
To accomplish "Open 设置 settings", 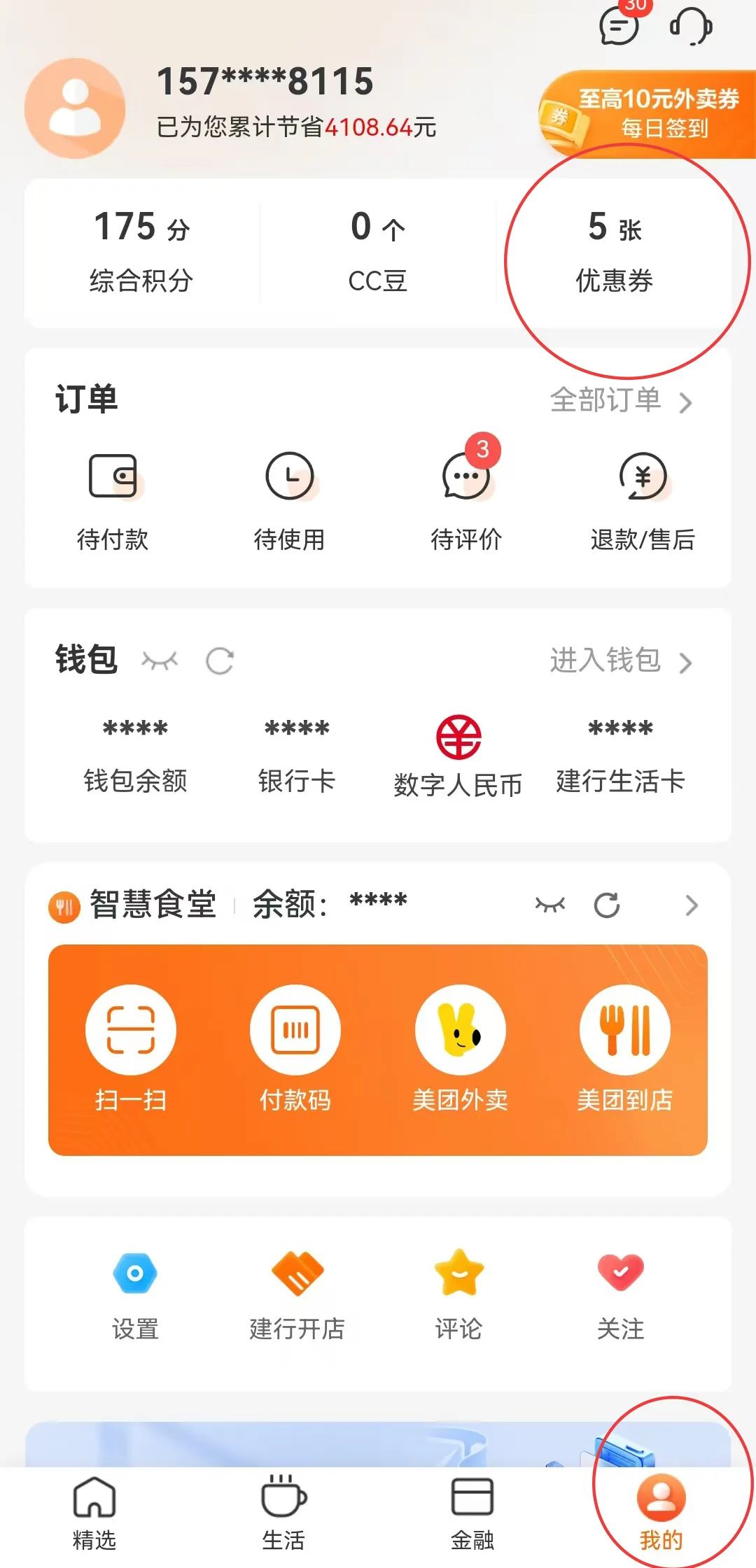I will coord(135,1294).
